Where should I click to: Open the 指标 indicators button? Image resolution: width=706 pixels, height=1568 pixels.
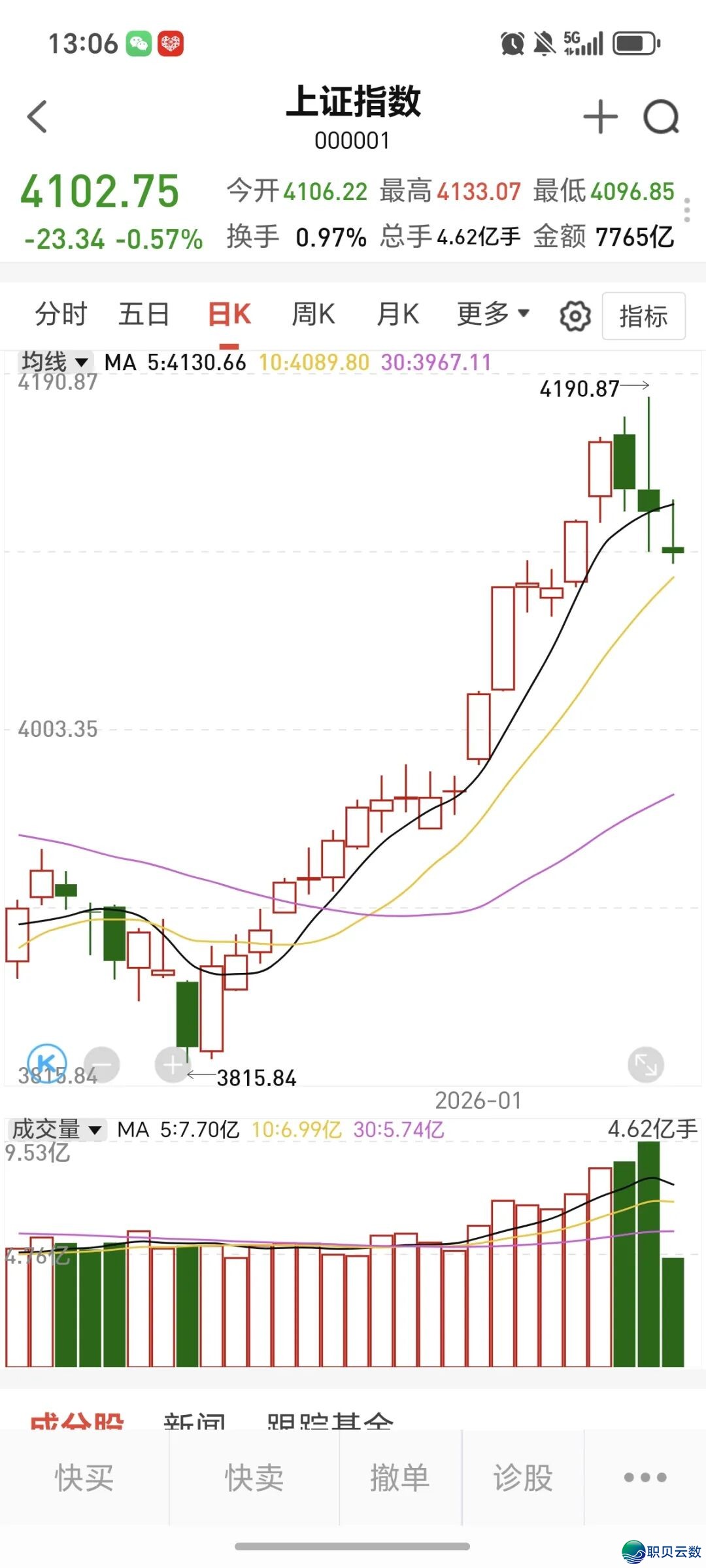(643, 316)
